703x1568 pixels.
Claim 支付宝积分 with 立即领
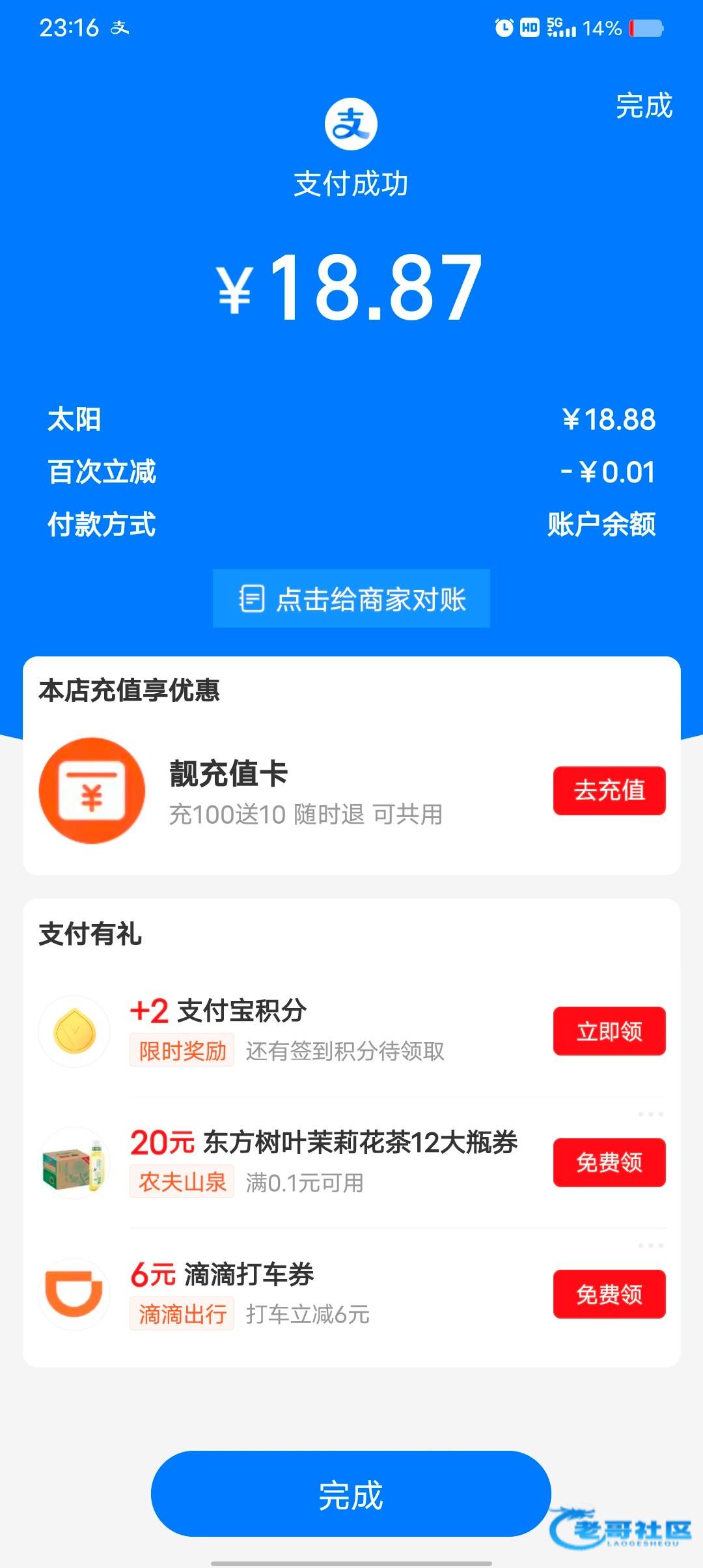(609, 1031)
